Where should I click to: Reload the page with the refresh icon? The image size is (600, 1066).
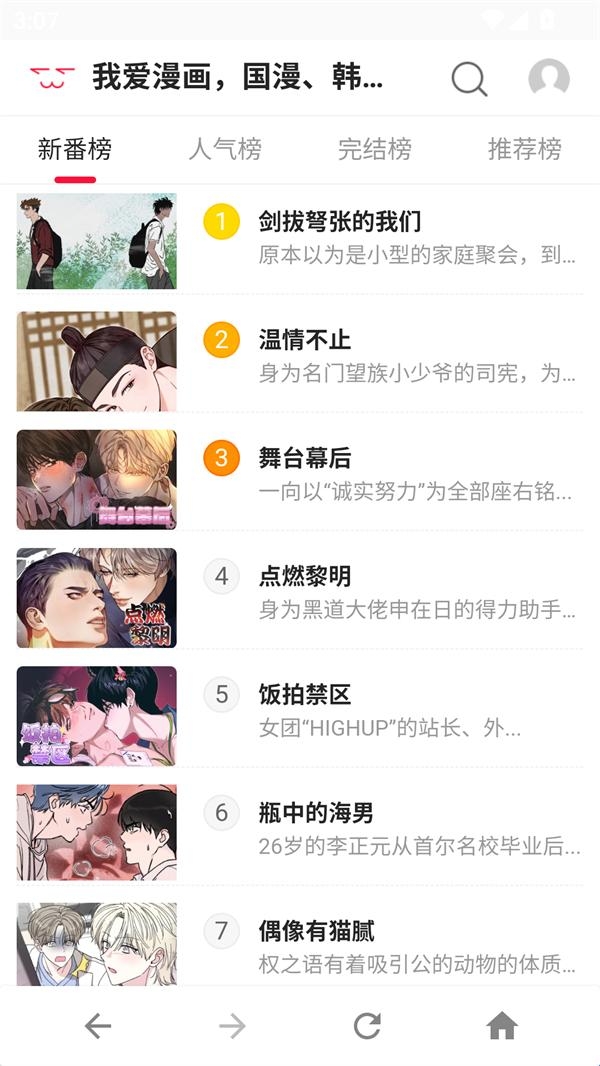(367, 1025)
